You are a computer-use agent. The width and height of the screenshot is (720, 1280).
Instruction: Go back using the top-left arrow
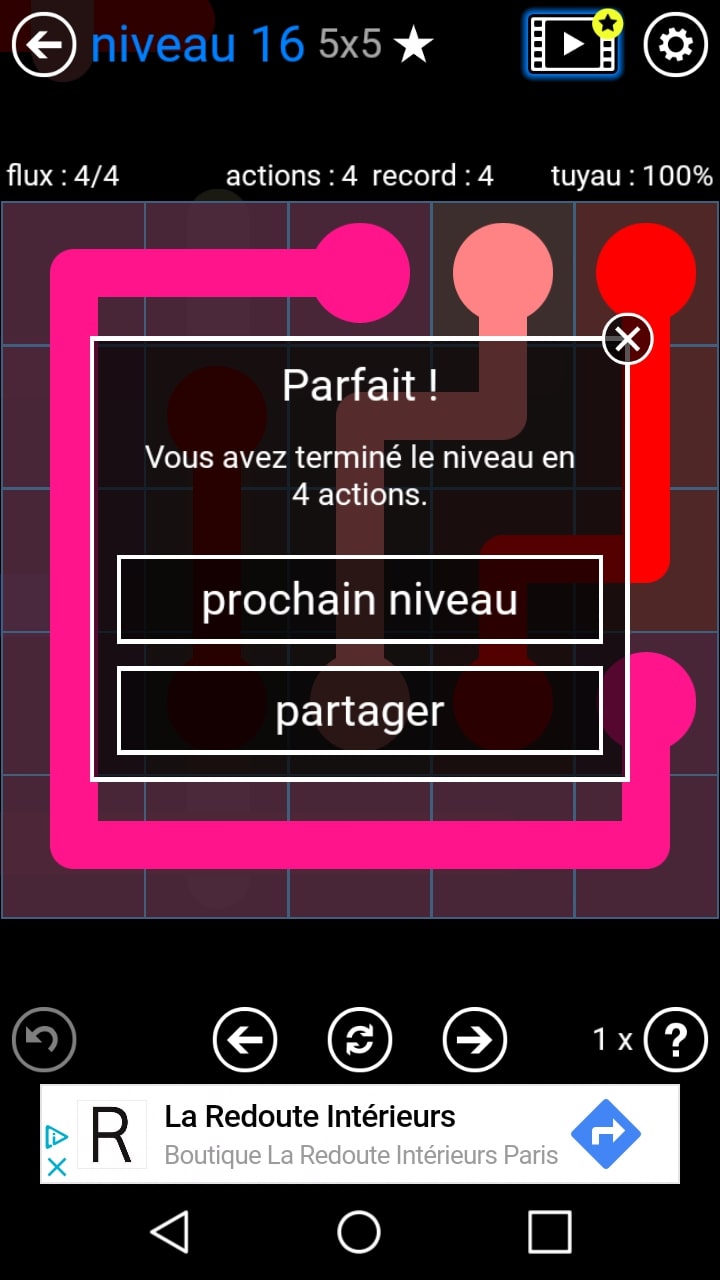(x=44, y=45)
